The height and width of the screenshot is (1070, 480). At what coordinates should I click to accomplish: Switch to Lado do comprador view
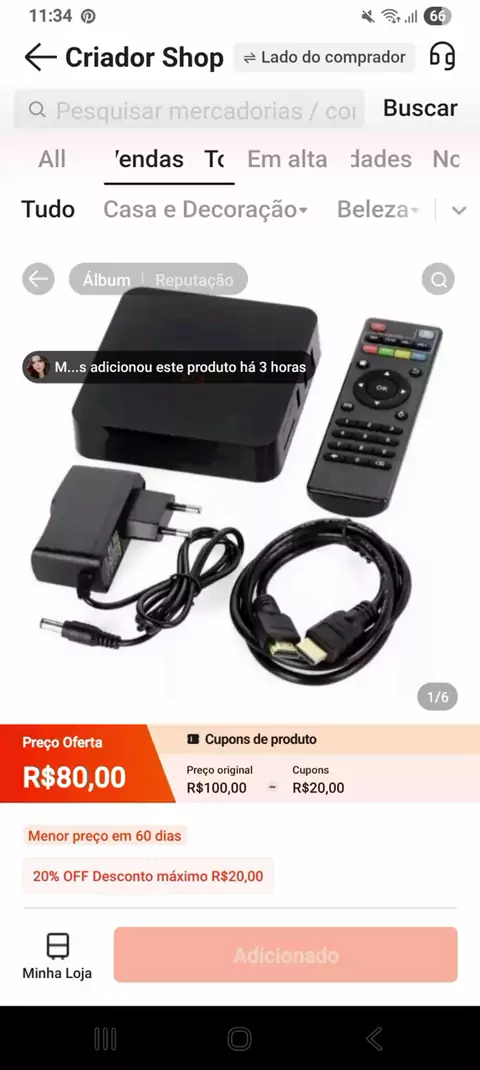324,57
